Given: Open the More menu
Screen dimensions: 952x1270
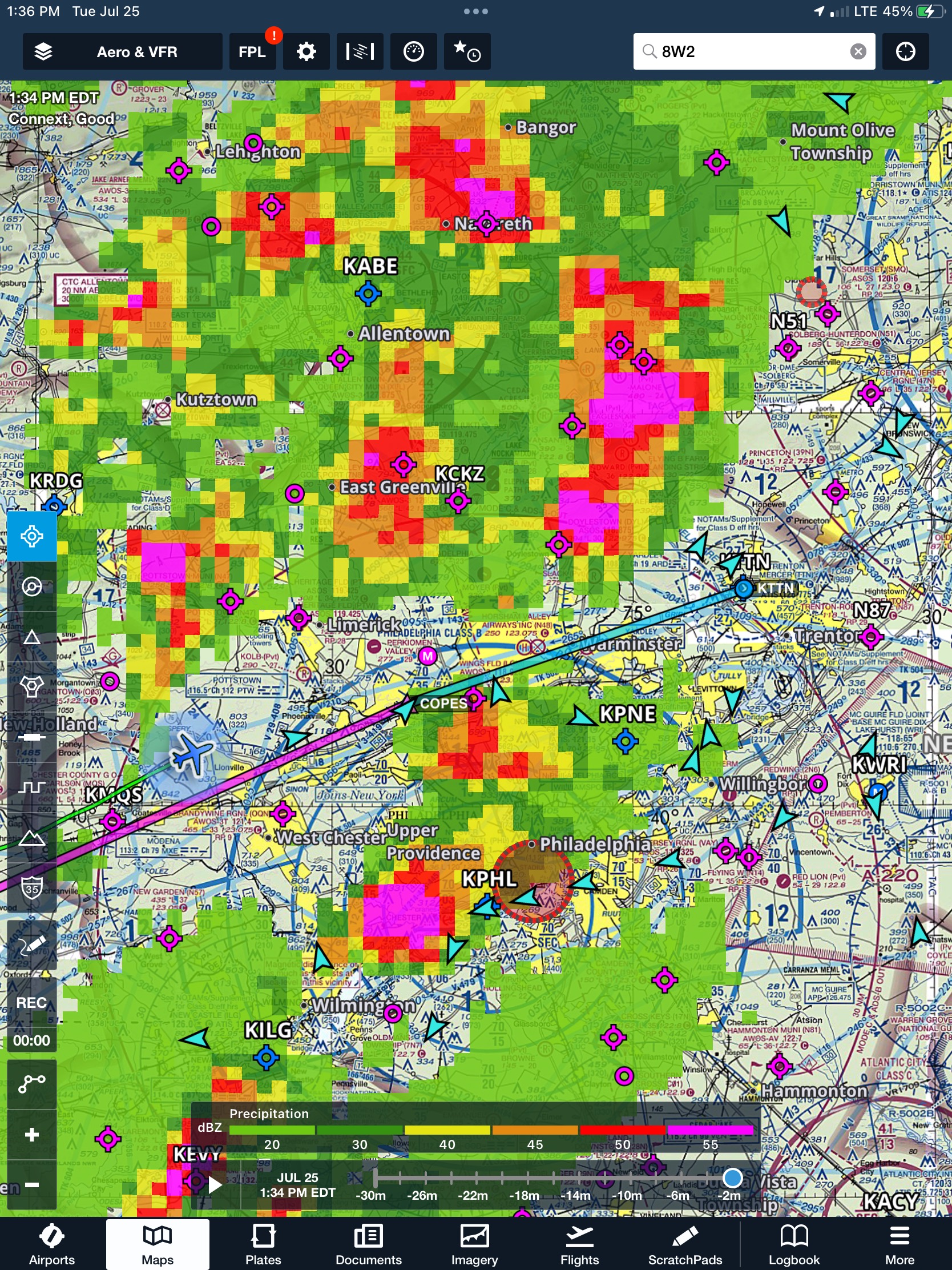Looking at the screenshot, I should [x=899, y=1245].
